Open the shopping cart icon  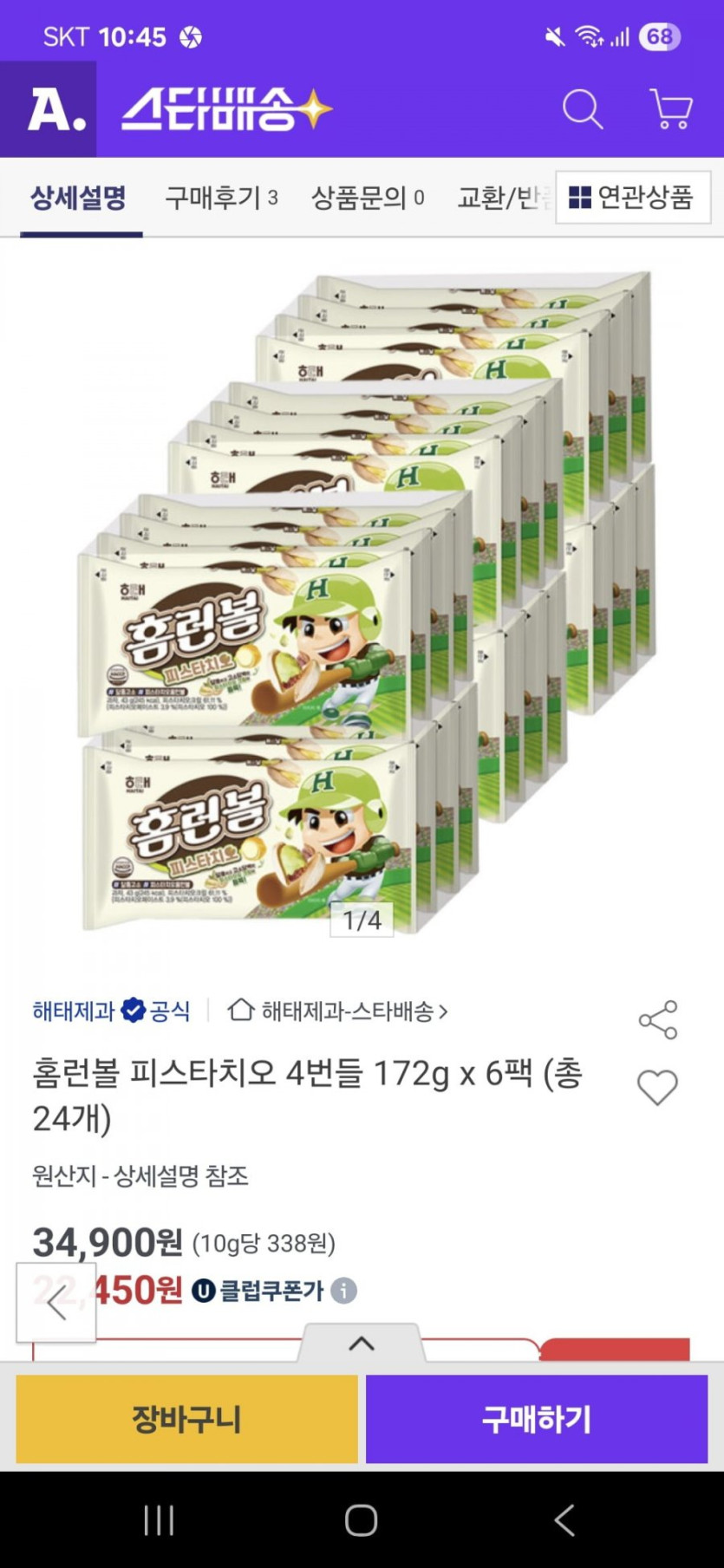[x=671, y=110]
